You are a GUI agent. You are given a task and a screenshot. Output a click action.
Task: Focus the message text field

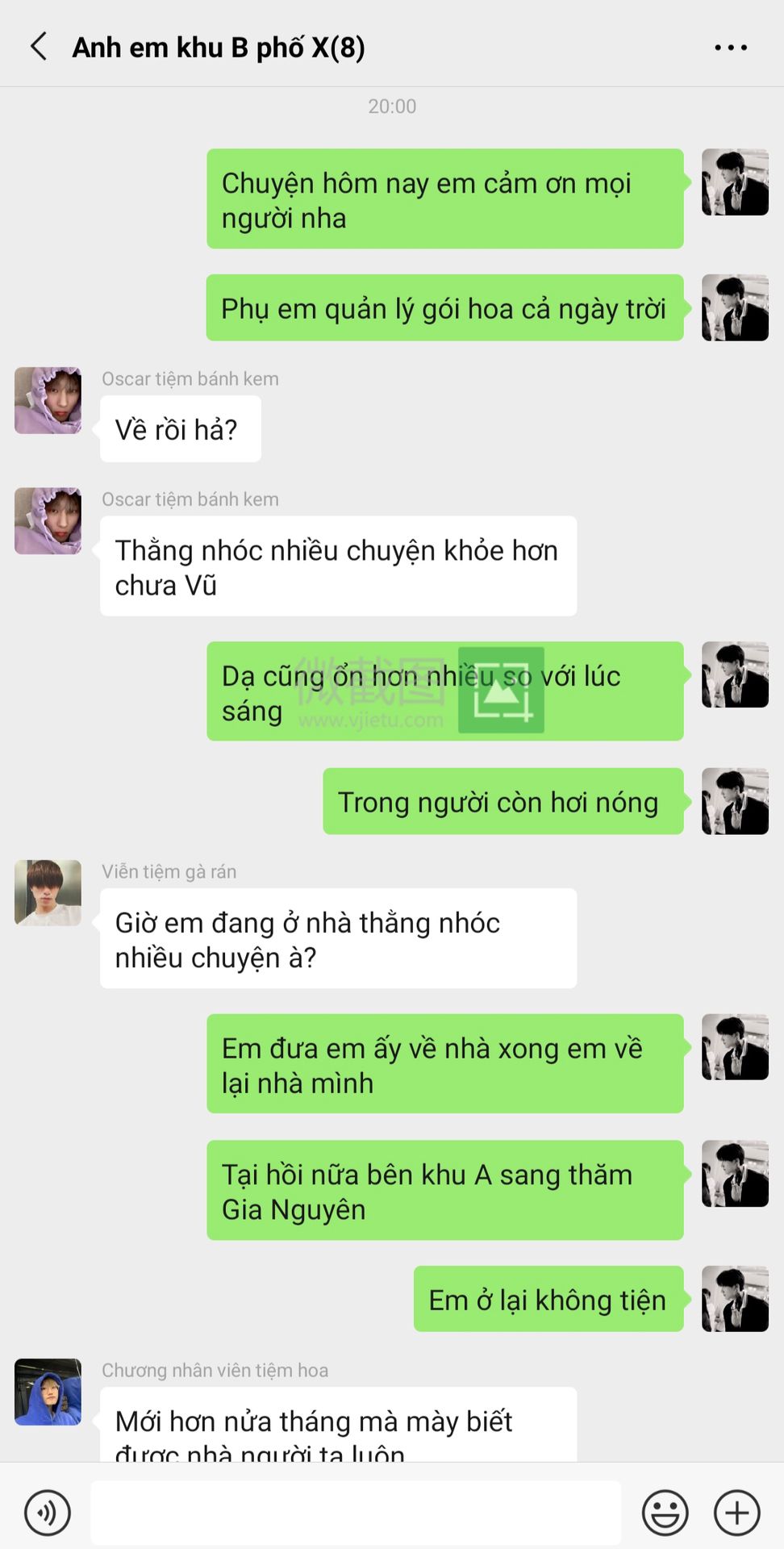(355, 1513)
